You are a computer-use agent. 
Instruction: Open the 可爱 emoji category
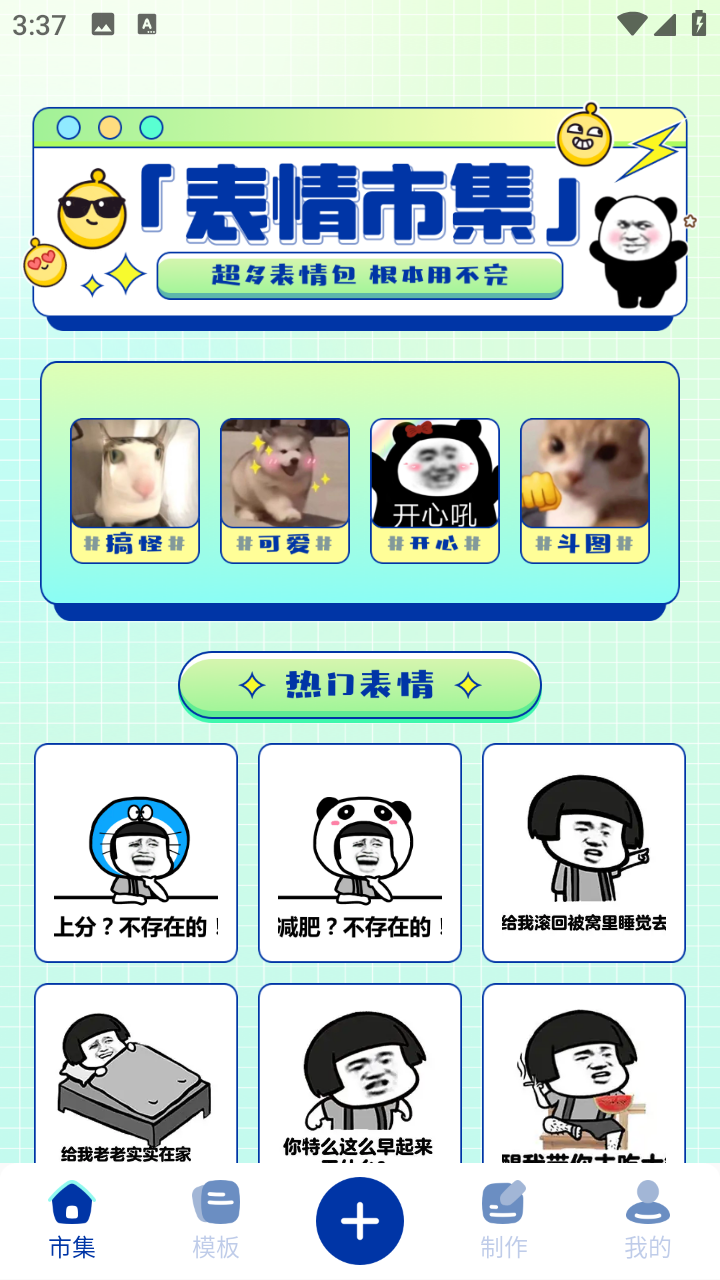(285, 490)
